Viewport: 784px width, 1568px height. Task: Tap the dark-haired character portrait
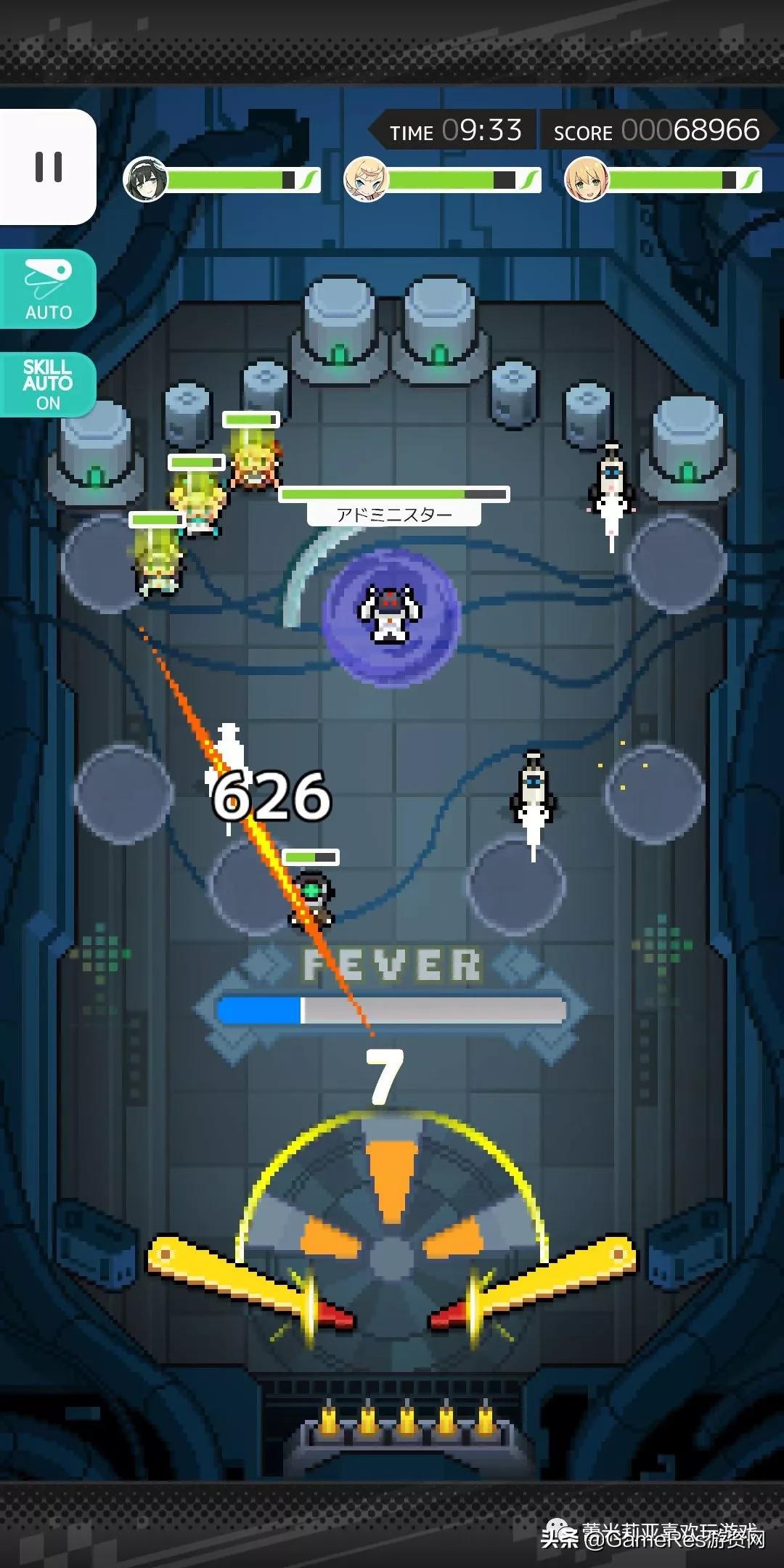(x=146, y=179)
